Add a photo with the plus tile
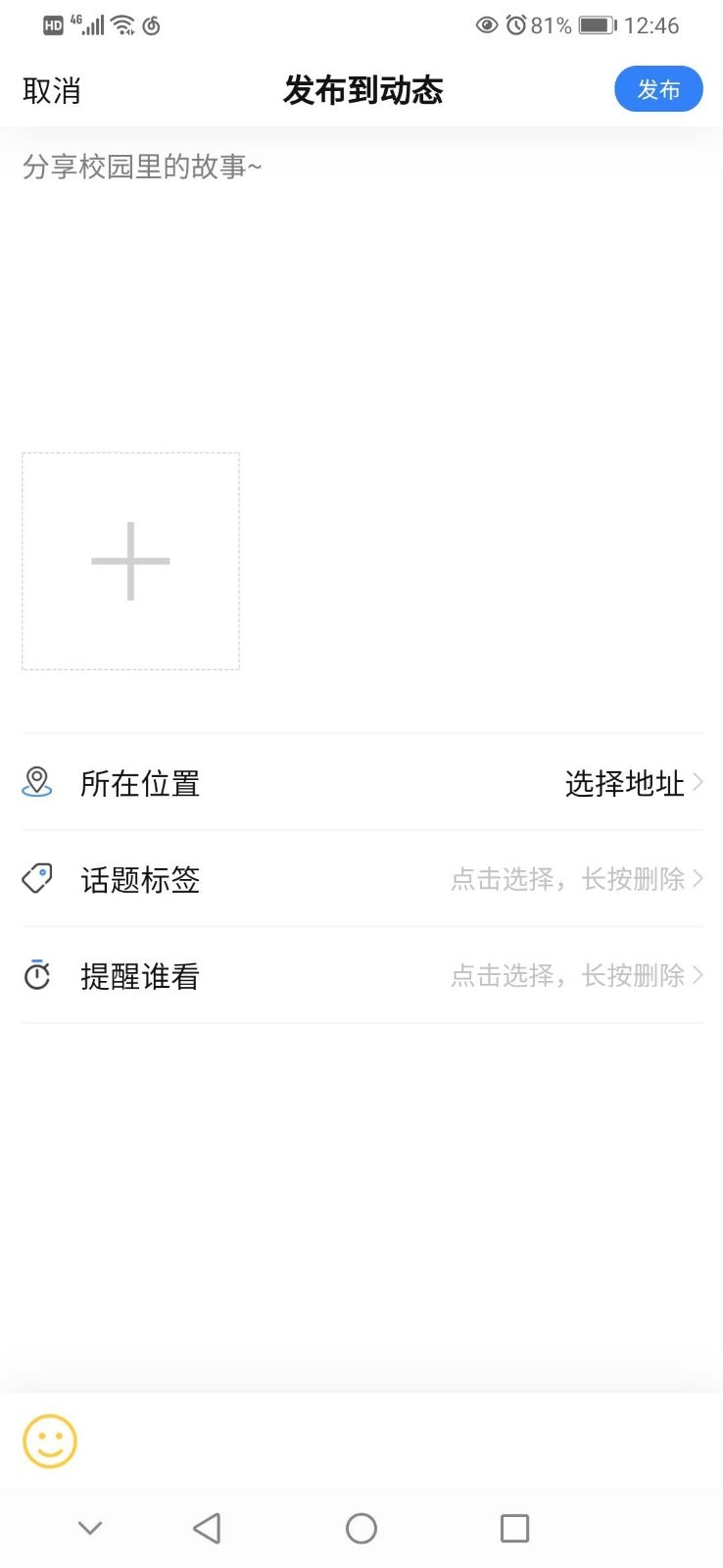Viewport: 723px width, 1568px height. (x=130, y=561)
